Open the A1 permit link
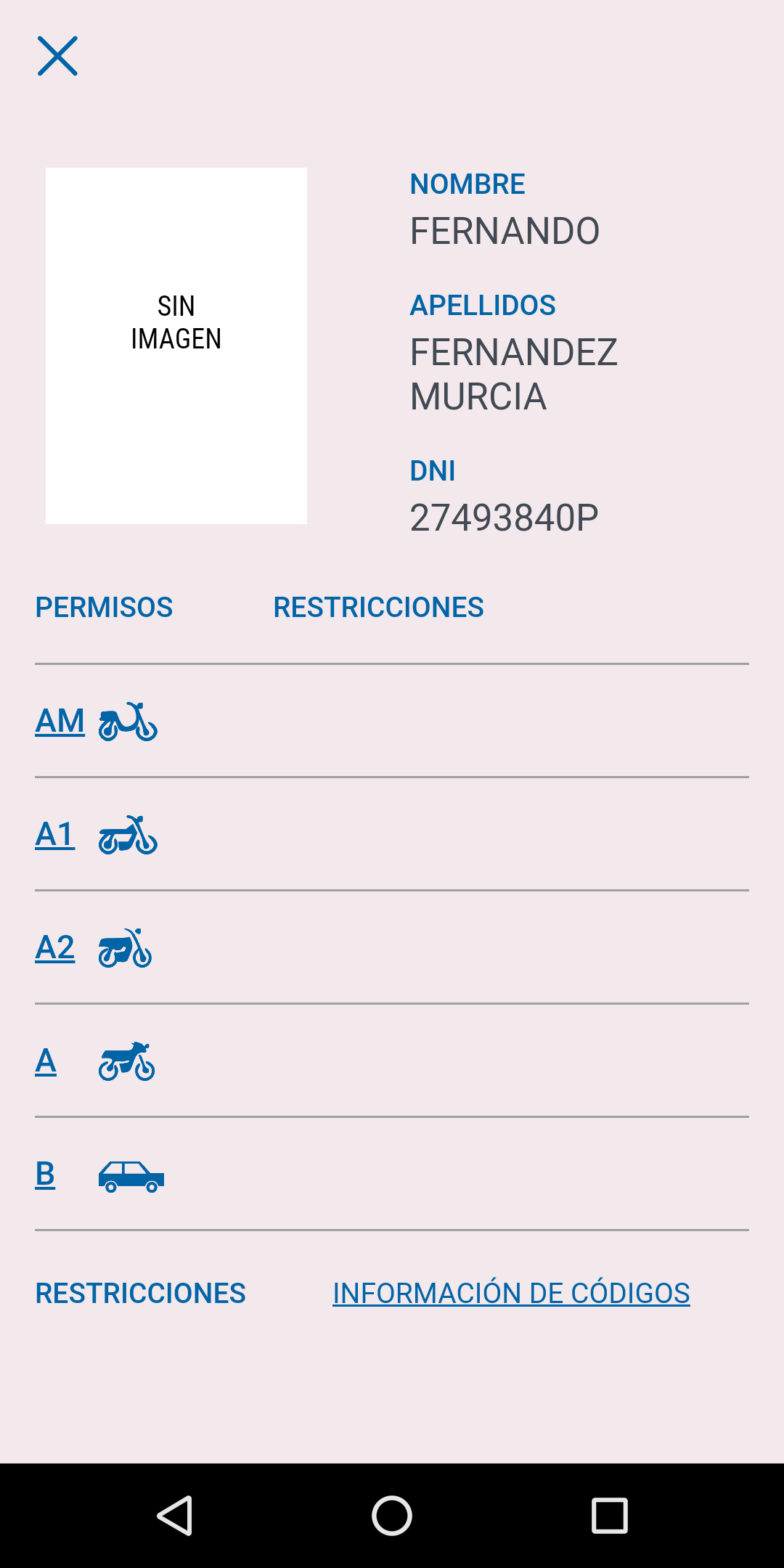Screen dimensions: 784x1568 coord(55,834)
